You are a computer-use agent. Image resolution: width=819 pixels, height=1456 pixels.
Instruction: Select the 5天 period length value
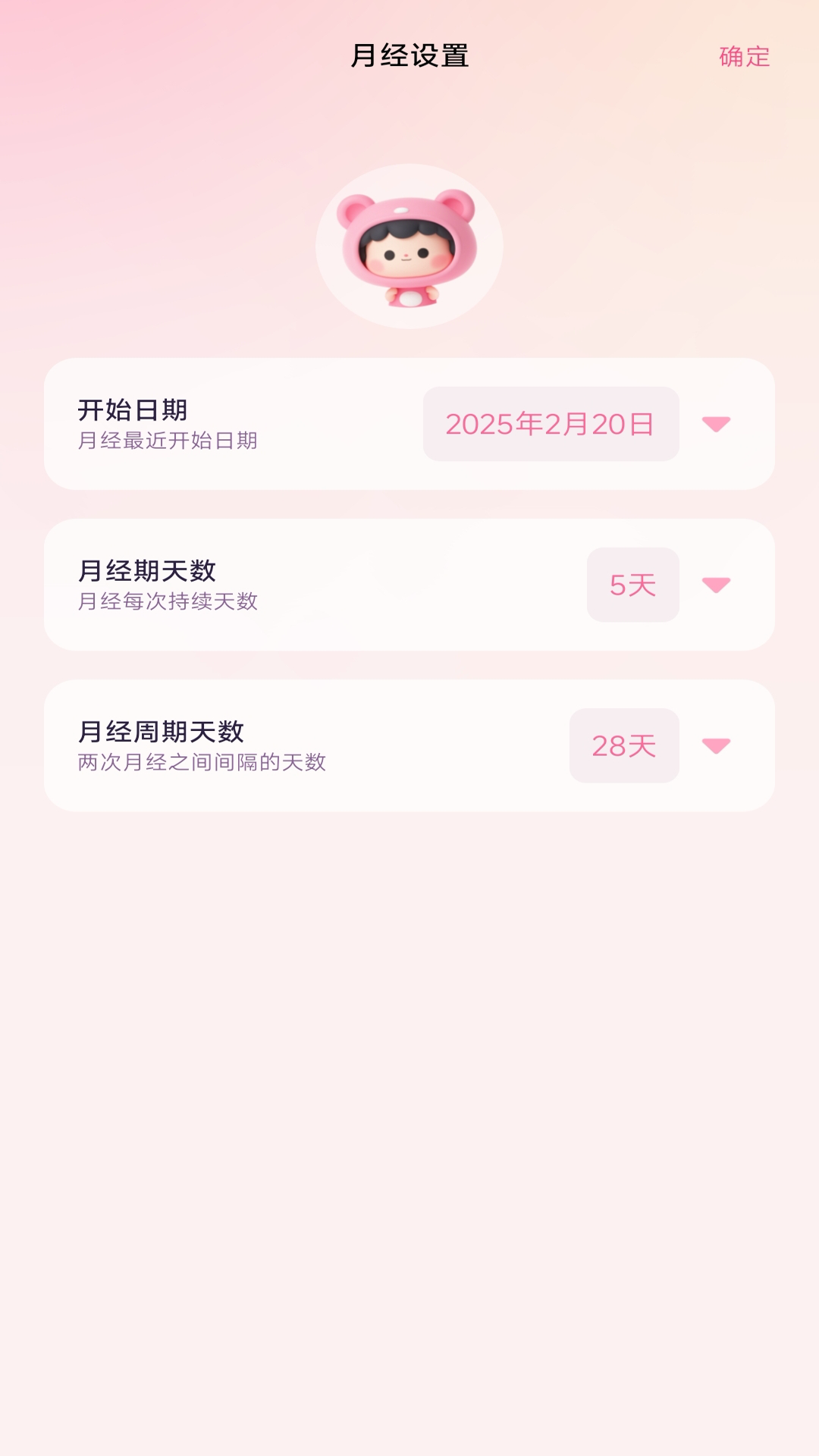[632, 585]
